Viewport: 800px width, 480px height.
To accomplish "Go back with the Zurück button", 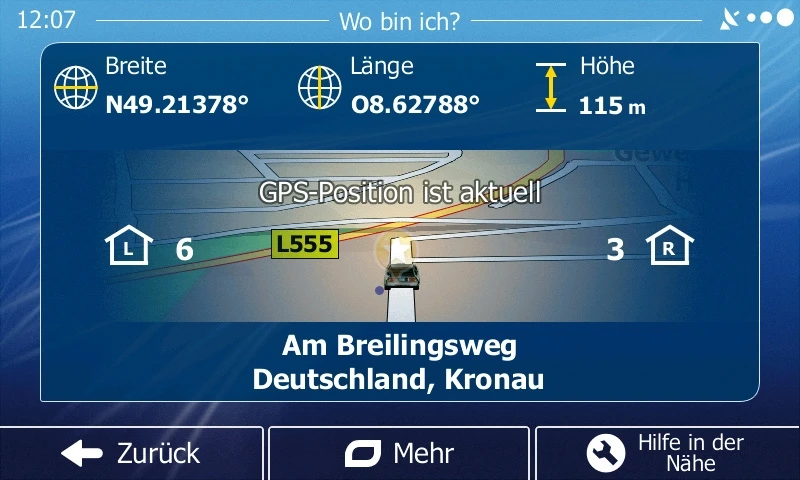I will tap(131, 453).
